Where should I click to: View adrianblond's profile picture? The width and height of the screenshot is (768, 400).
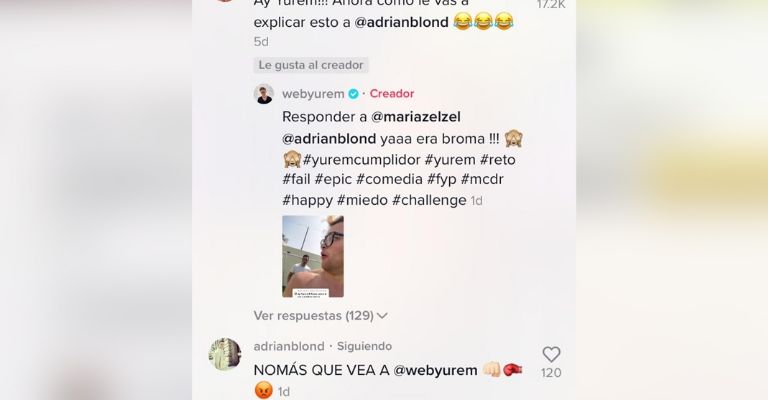[x=225, y=354]
